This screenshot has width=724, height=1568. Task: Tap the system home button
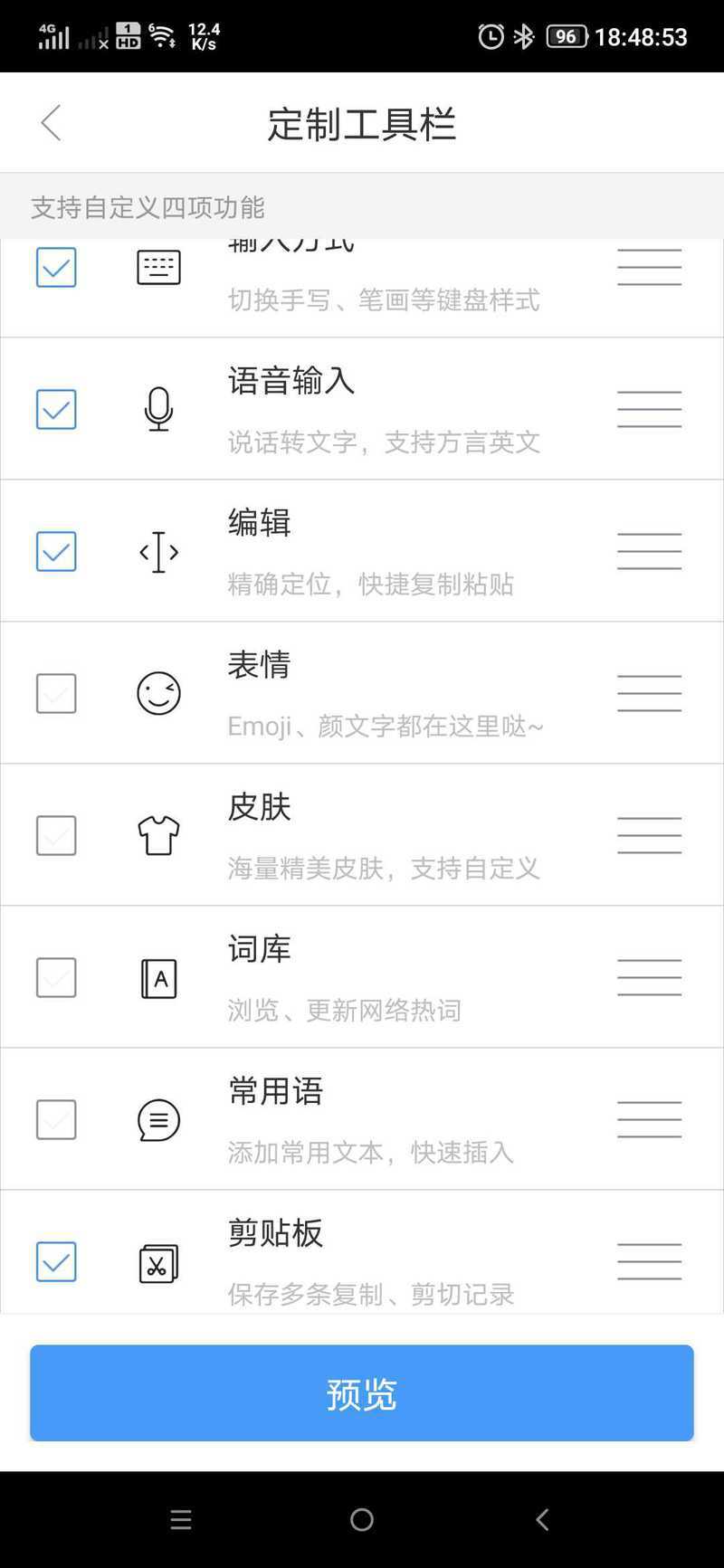362,1520
